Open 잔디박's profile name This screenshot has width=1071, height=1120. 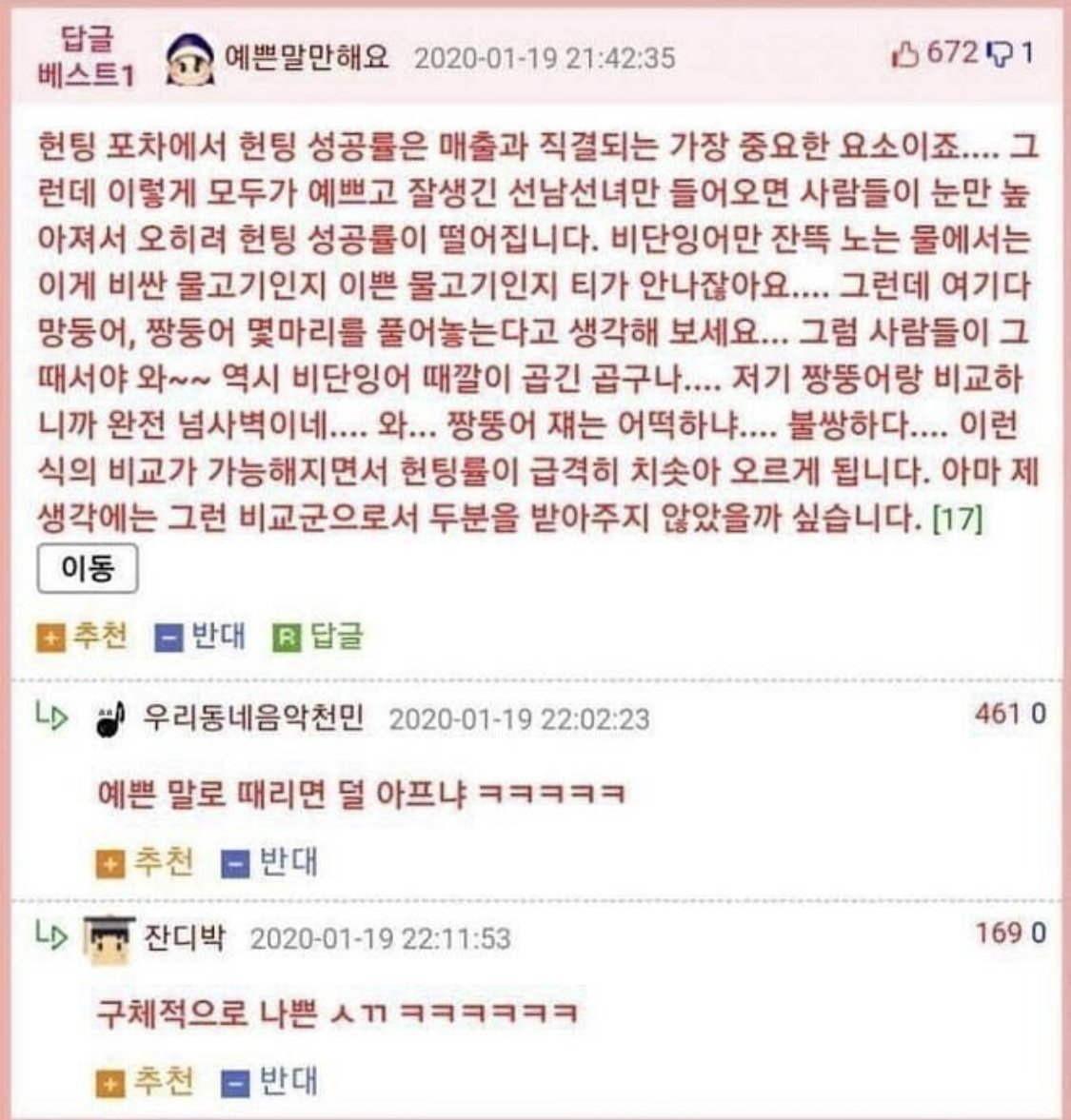(x=184, y=937)
